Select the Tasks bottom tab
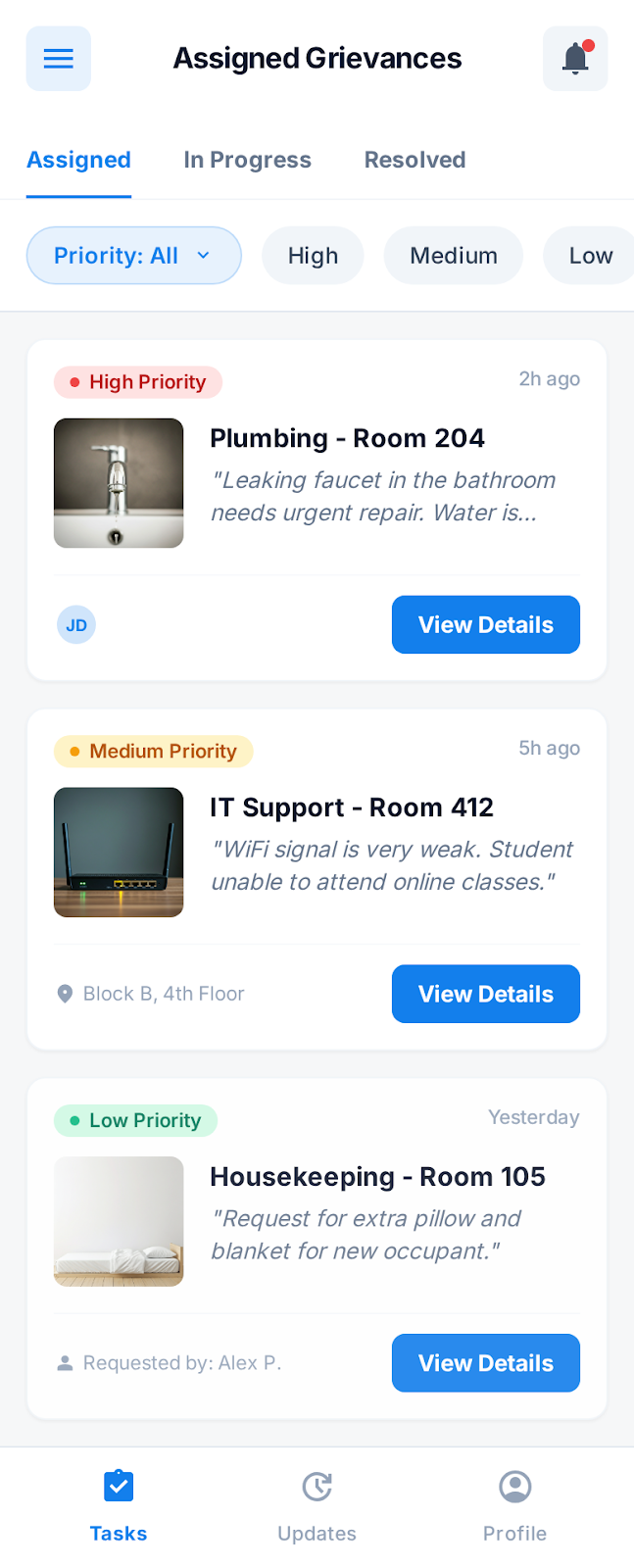This screenshot has height=1568, width=634. [119, 1504]
